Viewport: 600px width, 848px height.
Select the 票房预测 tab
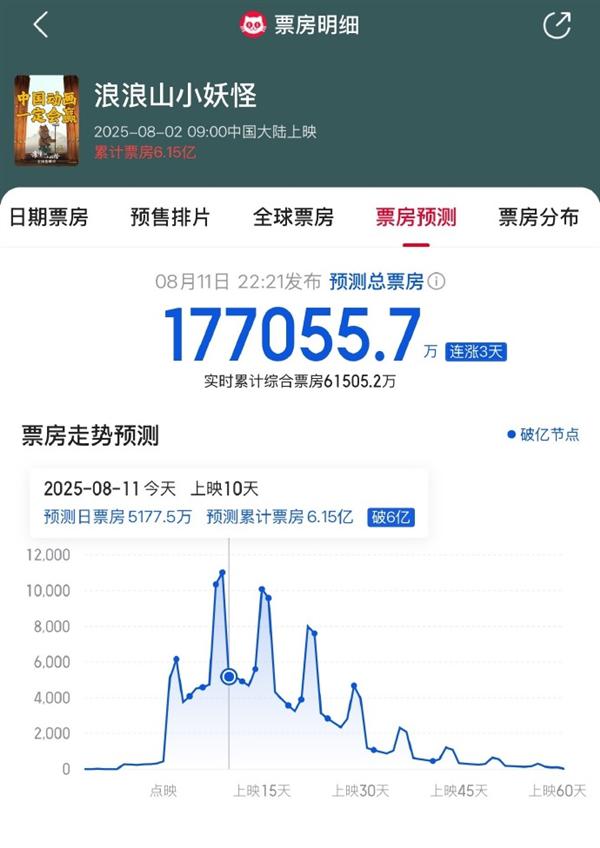tap(416, 217)
